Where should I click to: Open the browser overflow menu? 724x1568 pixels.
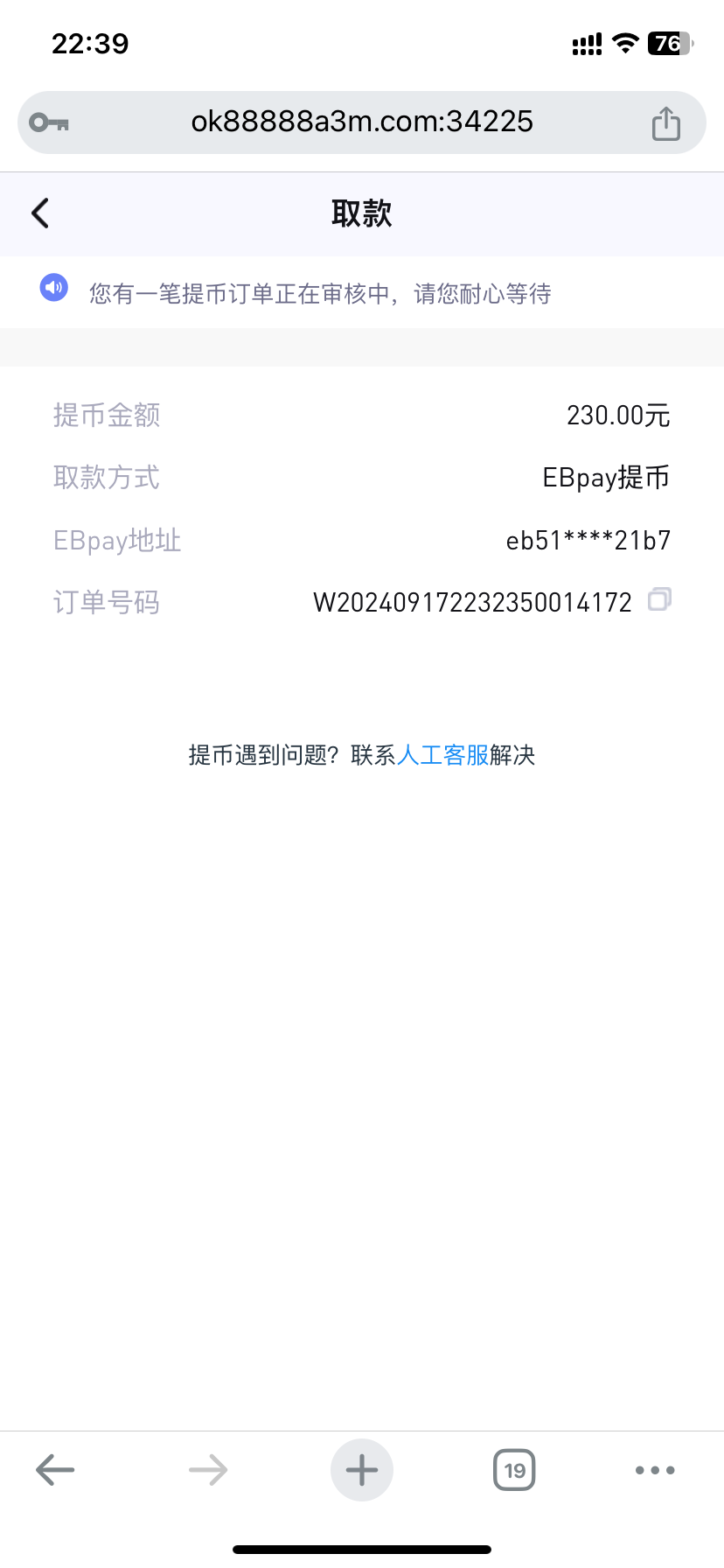coord(655,1470)
